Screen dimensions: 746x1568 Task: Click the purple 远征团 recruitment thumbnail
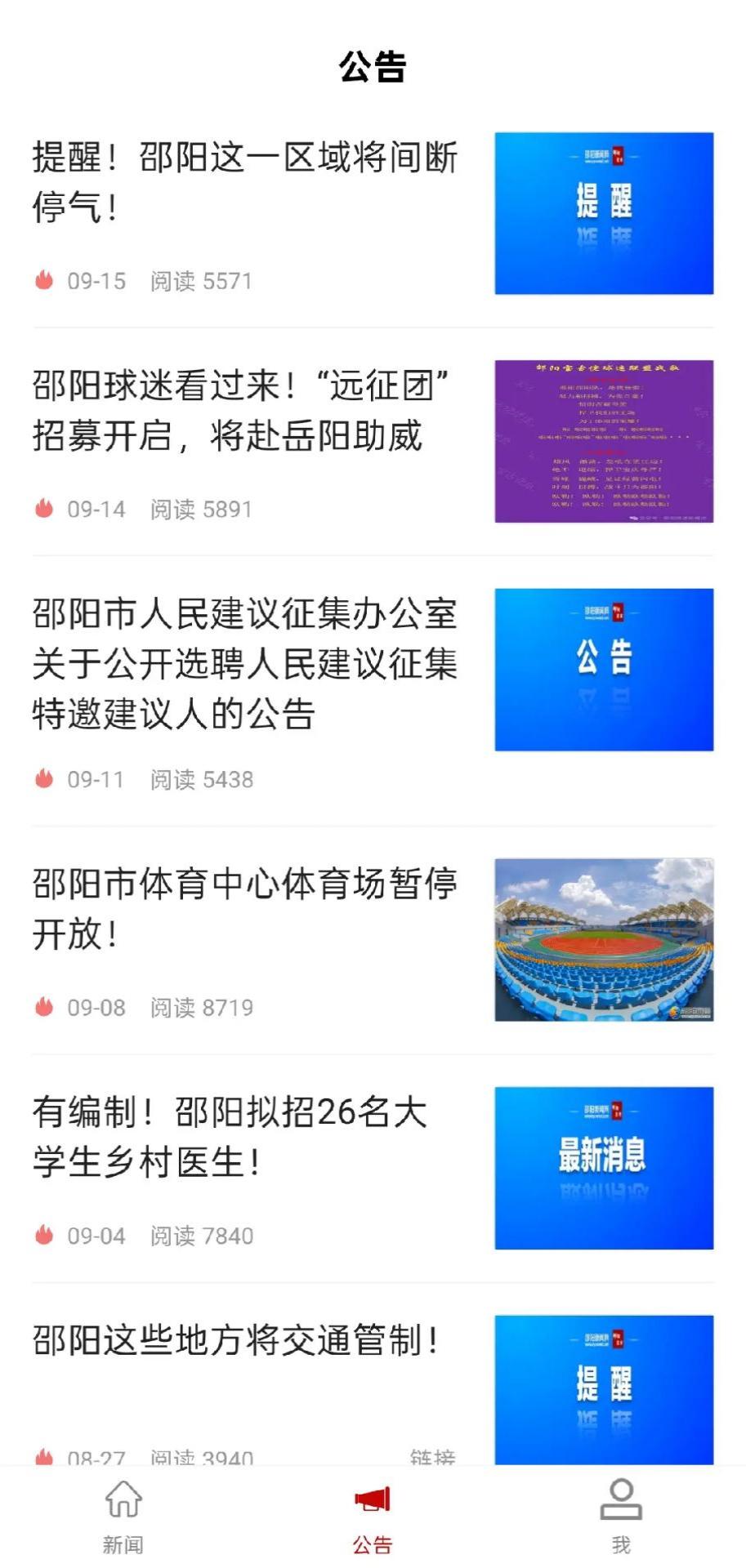(x=605, y=439)
